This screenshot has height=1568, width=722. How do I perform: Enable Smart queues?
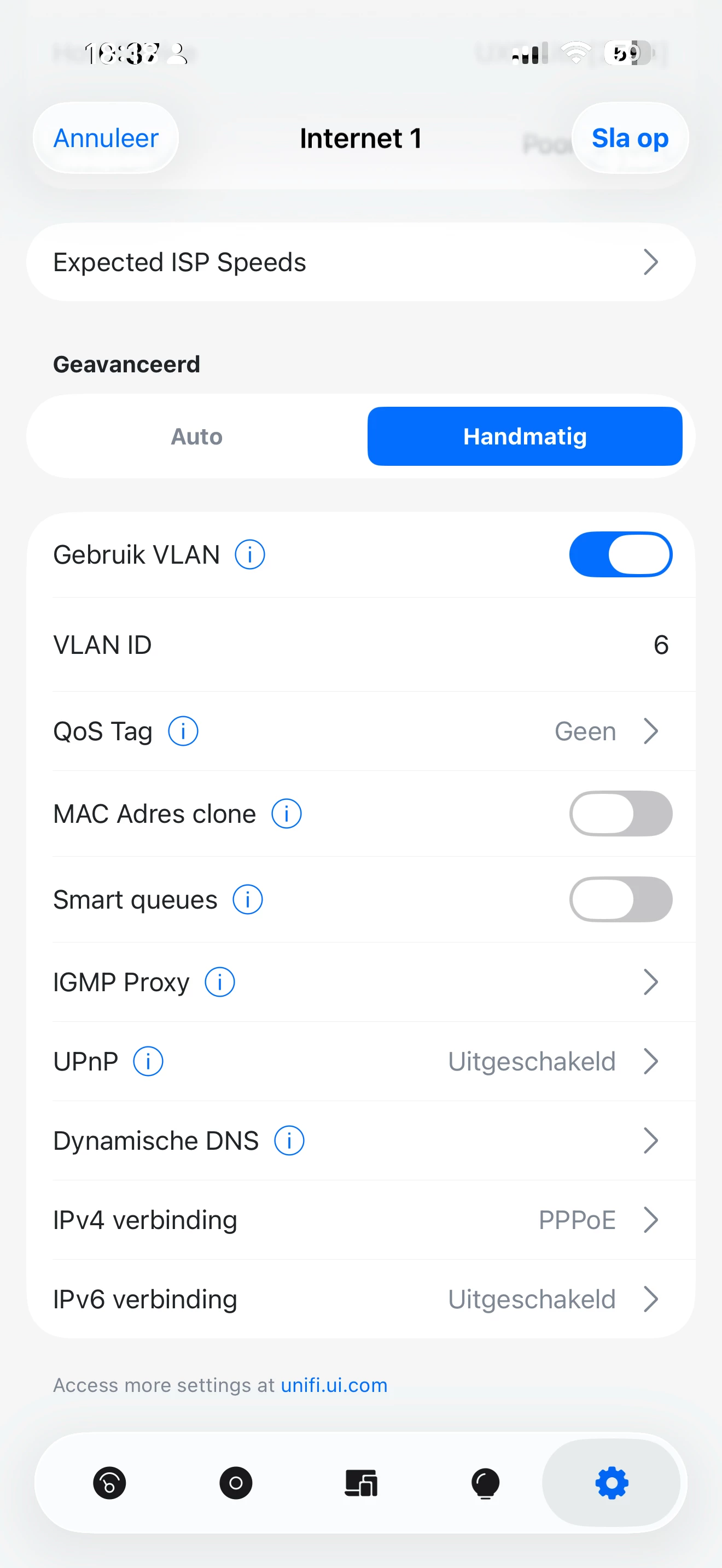620,900
